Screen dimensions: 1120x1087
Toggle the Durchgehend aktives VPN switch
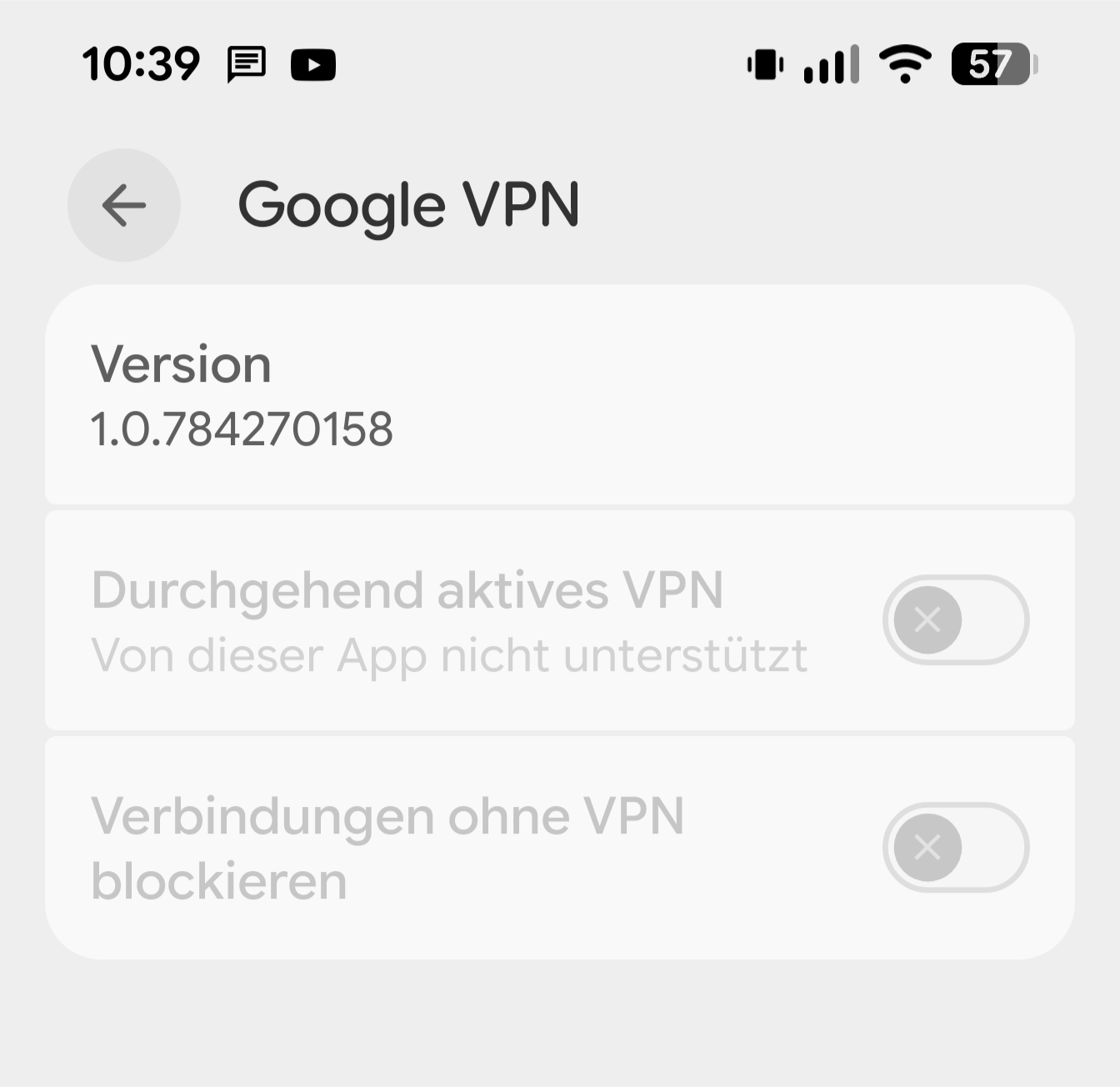(955, 620)
